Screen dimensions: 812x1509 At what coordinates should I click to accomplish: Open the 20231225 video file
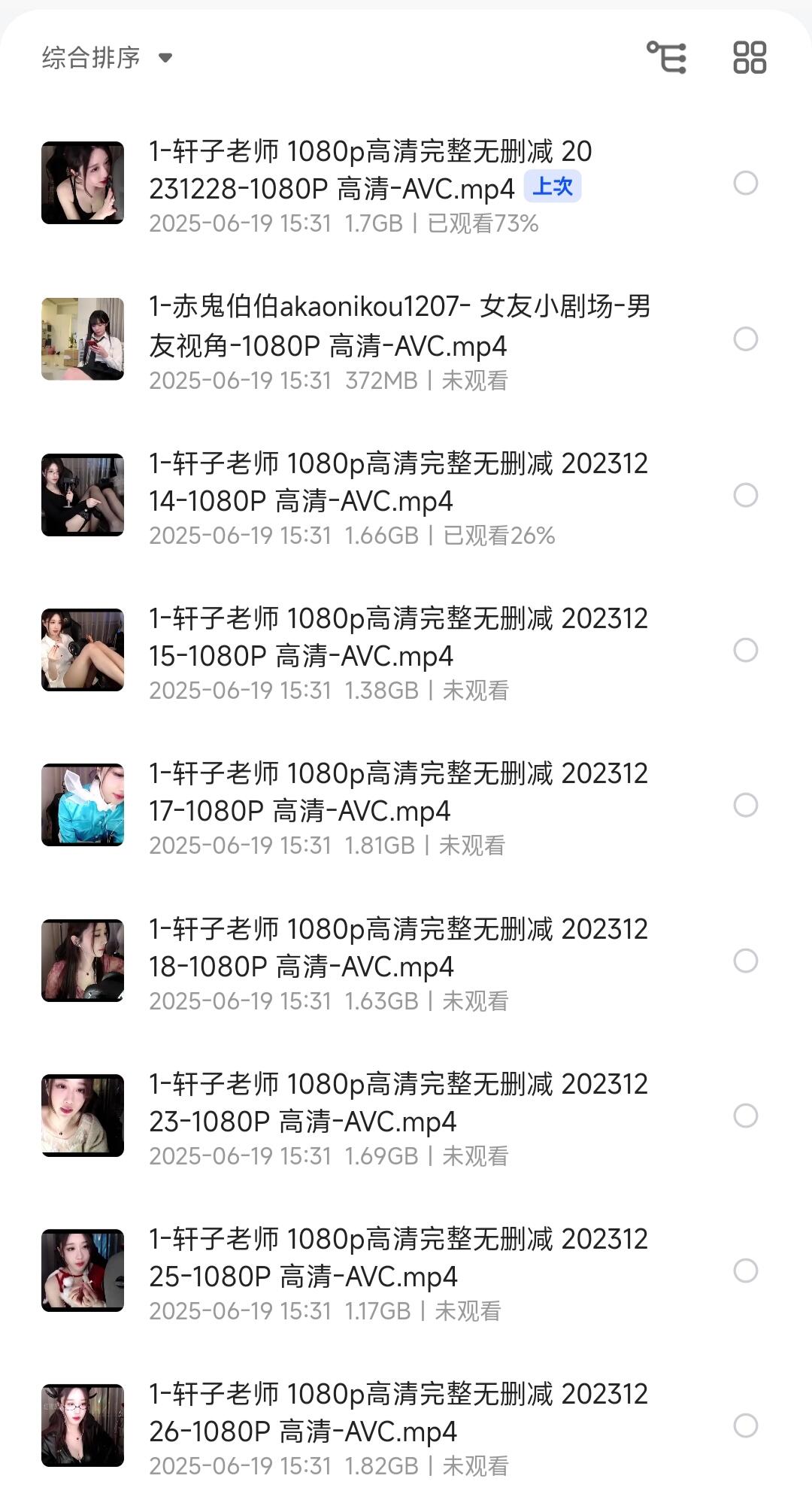(x=398, y=1258)
